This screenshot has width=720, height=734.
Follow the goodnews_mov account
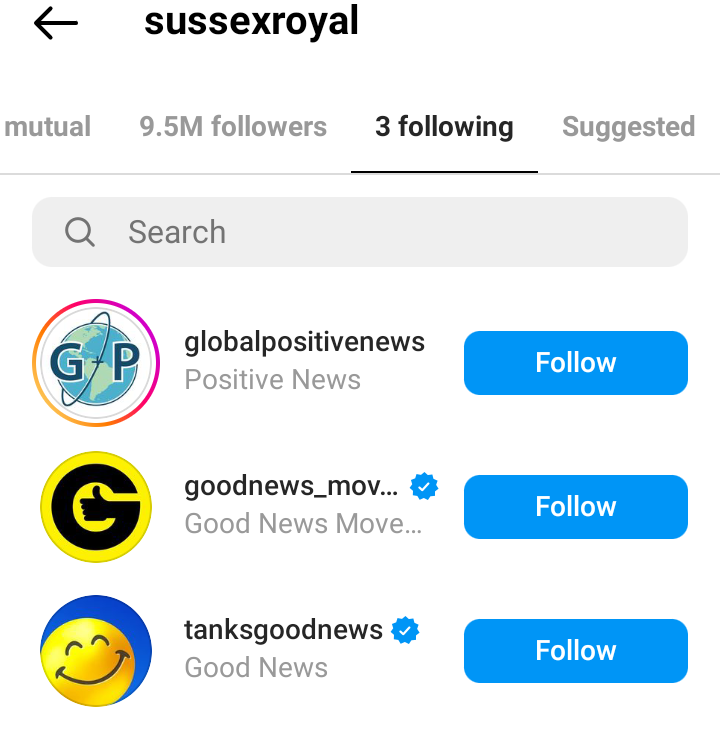575,507
